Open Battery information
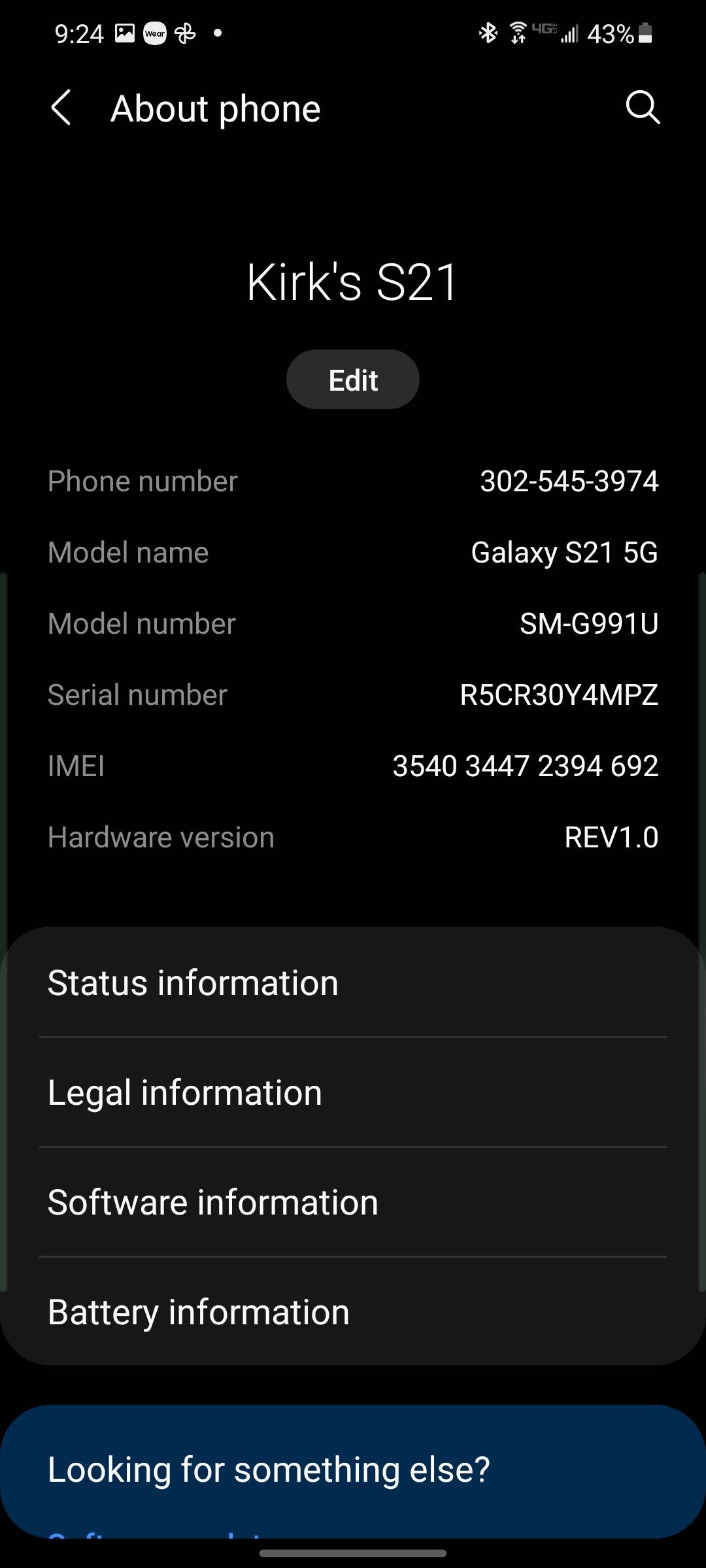 (x=353, y=1312)
